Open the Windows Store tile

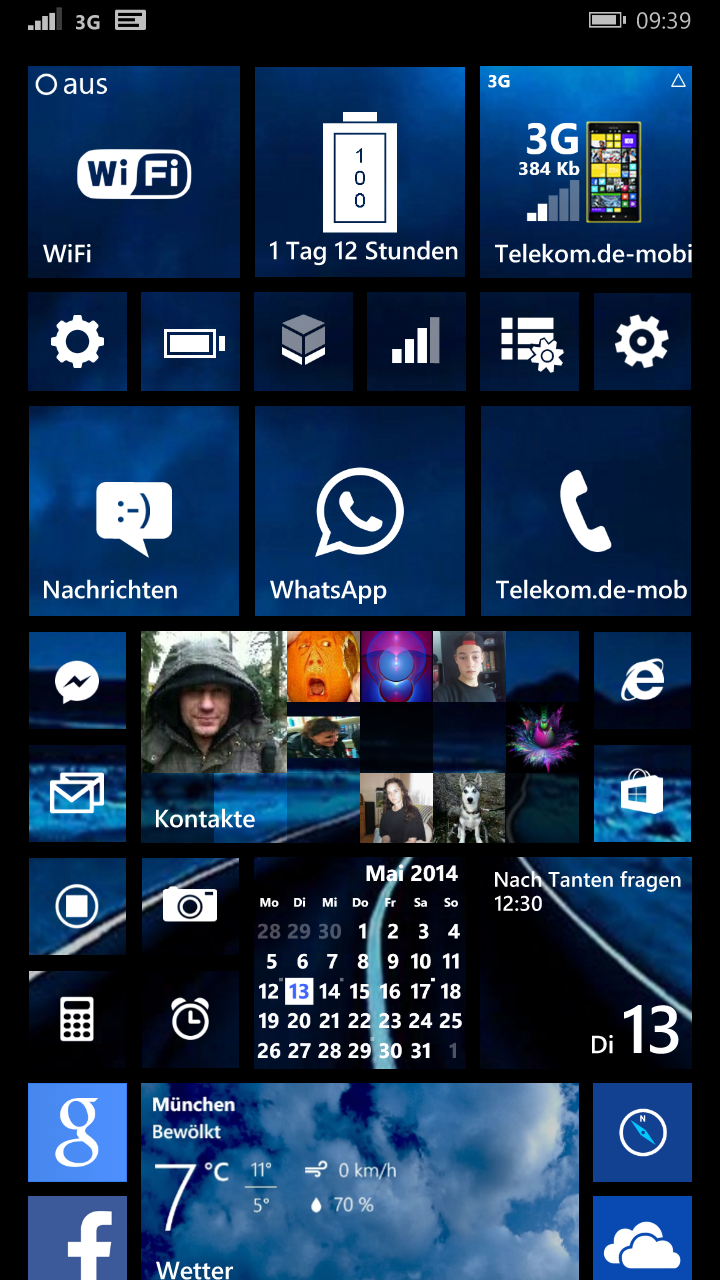point(642,794)
